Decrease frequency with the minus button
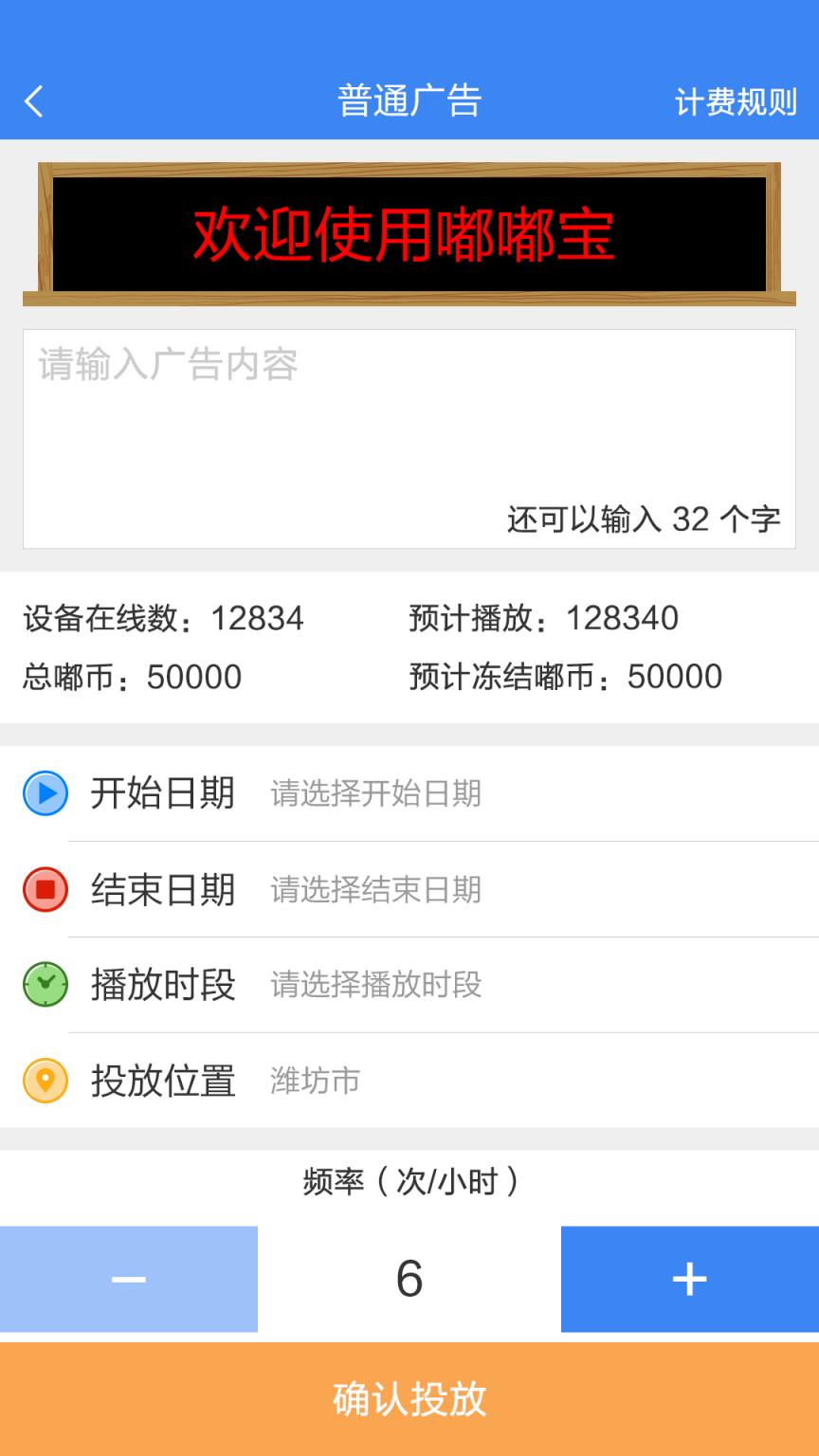 click(129, 1279)
